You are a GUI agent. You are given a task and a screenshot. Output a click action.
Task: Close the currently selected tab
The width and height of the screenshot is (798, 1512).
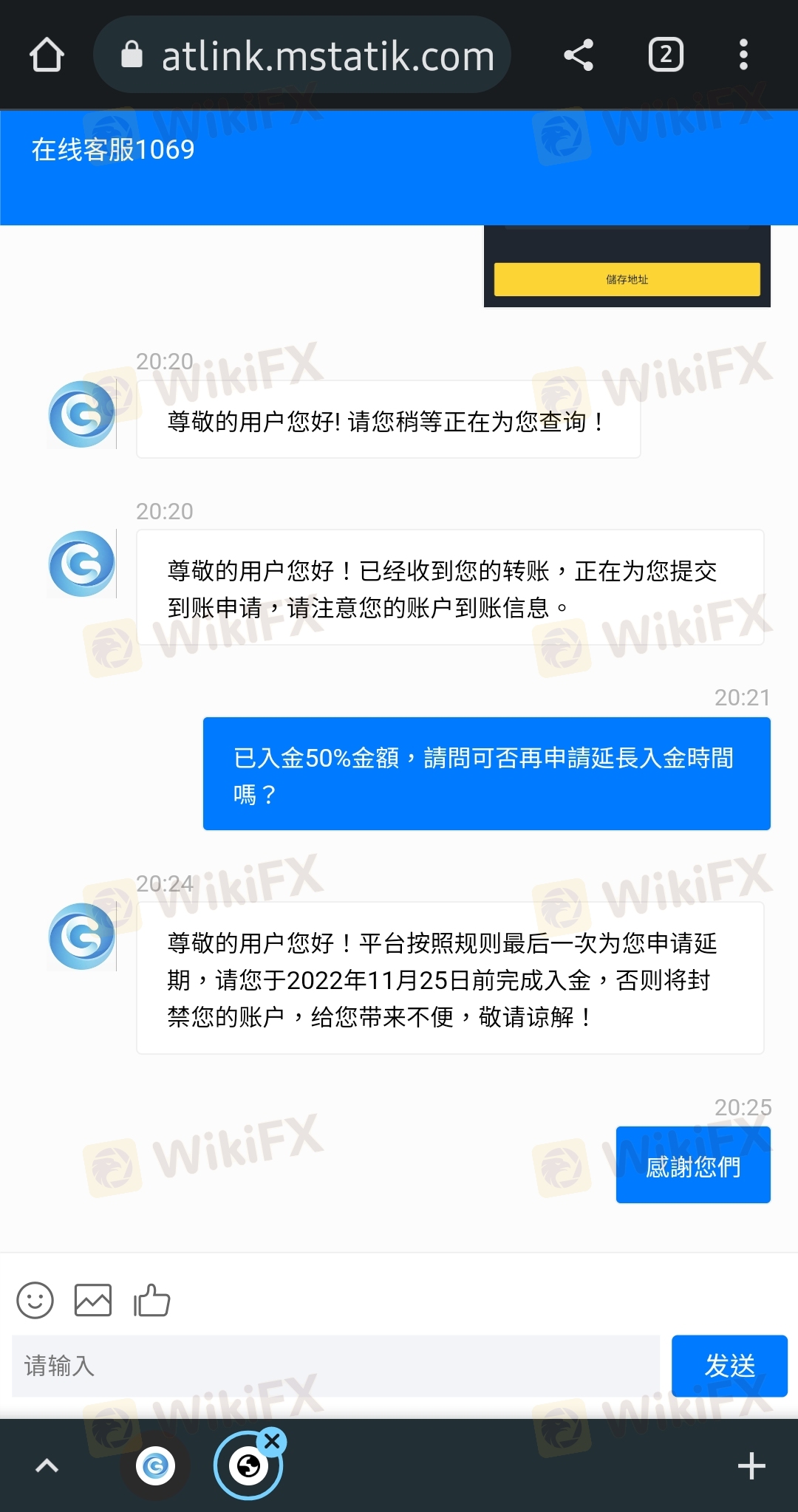(272, 1441)
